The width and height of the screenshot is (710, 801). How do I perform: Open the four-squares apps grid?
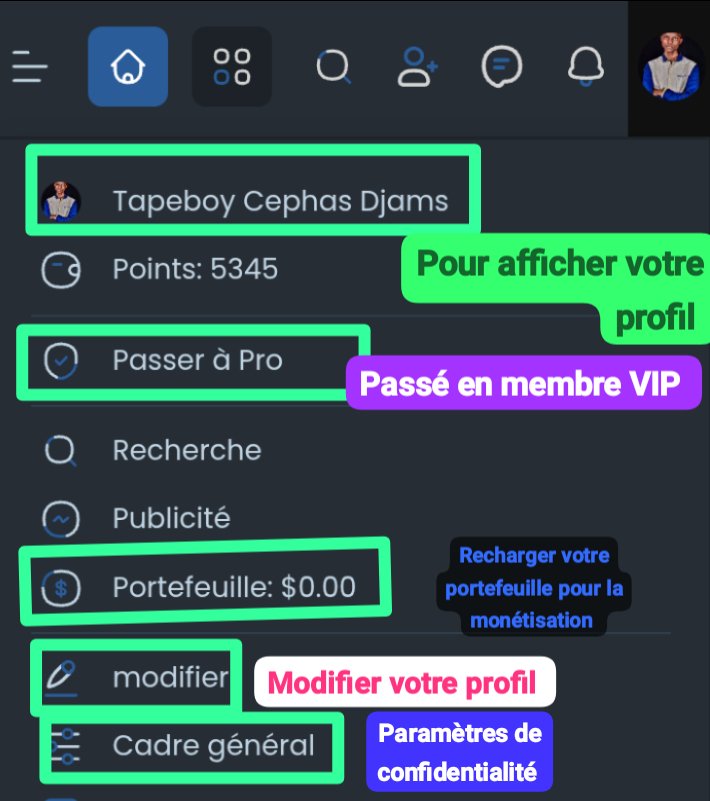231,67
